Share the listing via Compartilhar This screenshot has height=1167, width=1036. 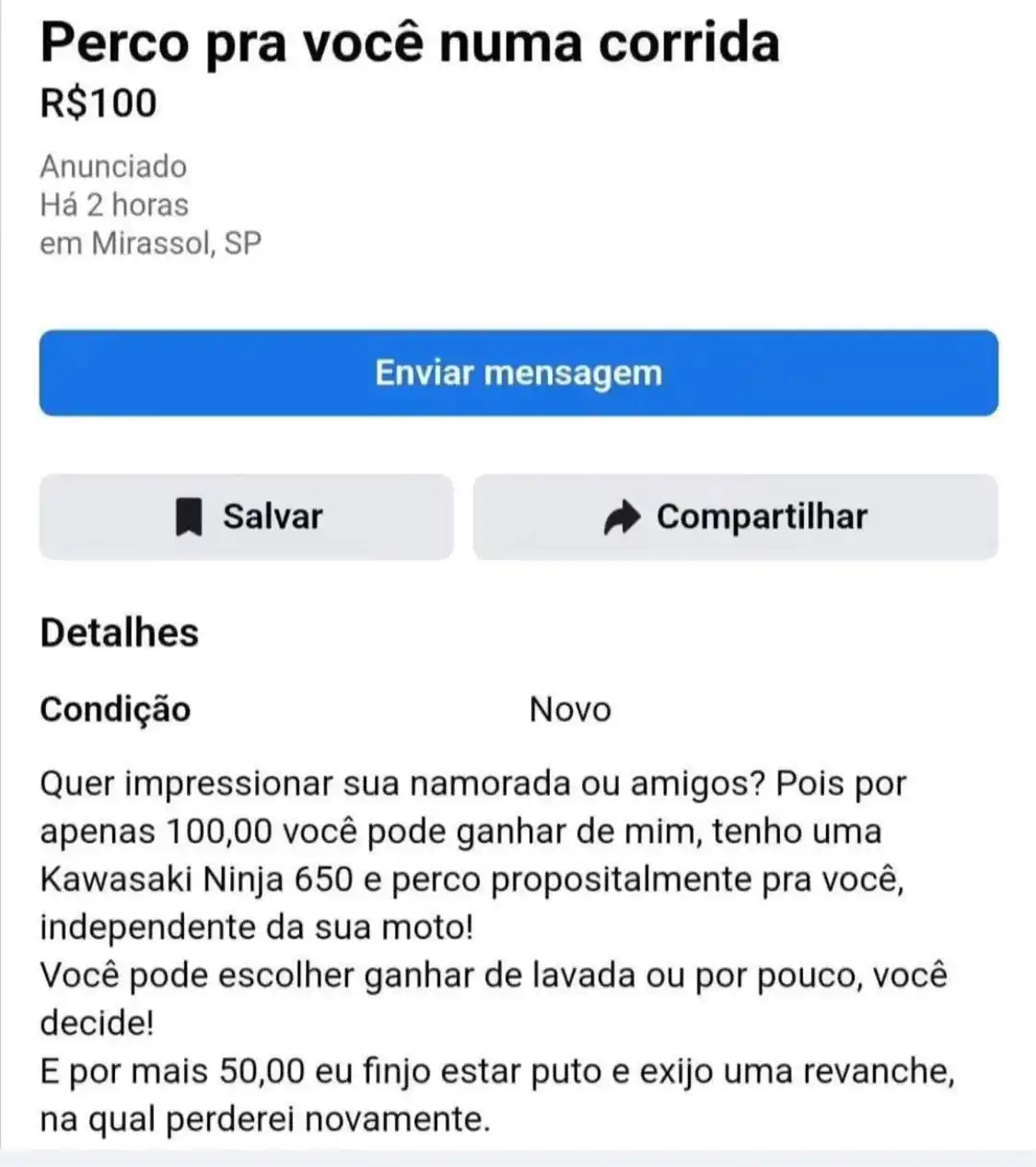[735, 517]
